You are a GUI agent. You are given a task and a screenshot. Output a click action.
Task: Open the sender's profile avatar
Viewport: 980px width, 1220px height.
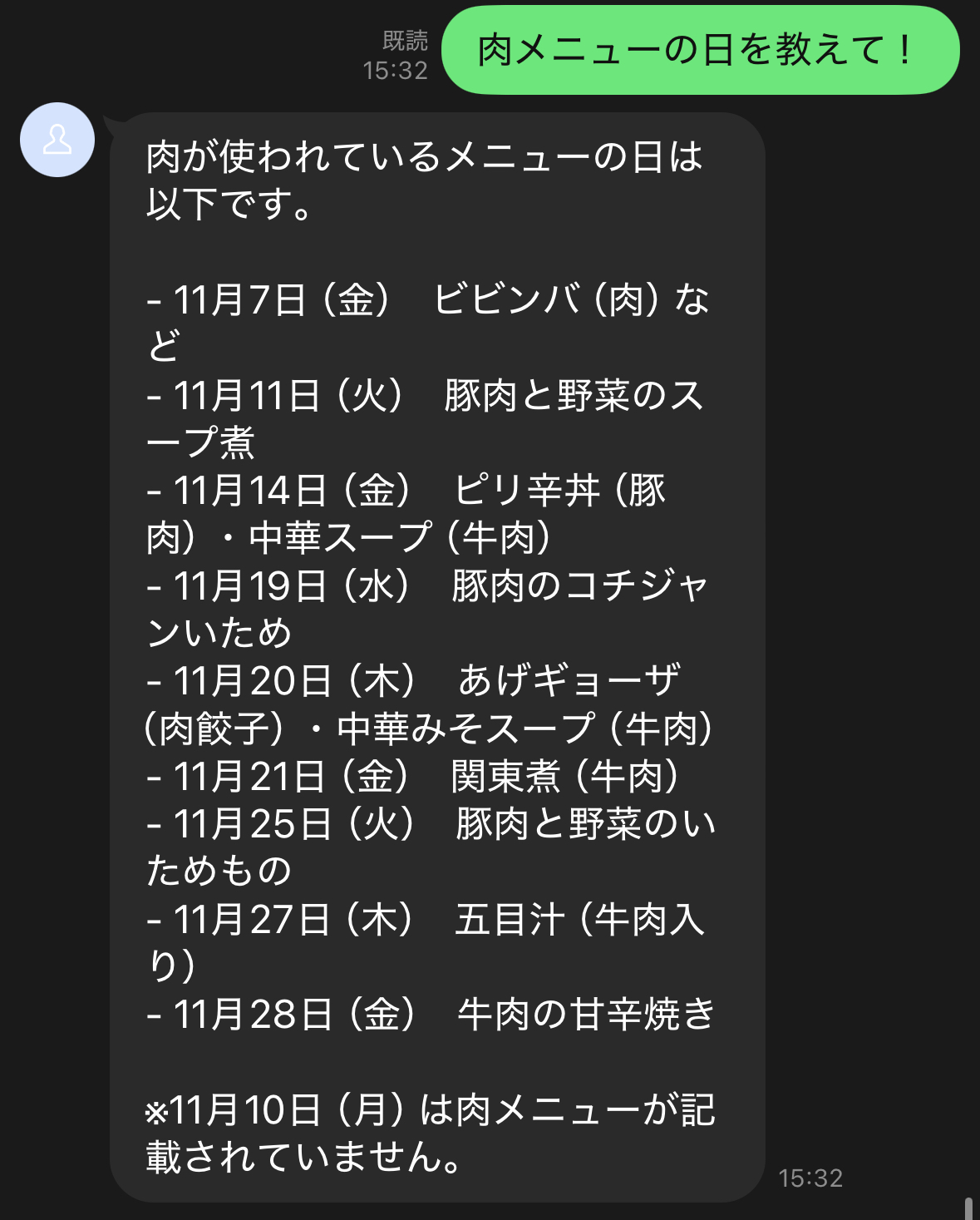click(x=57, y=140)
